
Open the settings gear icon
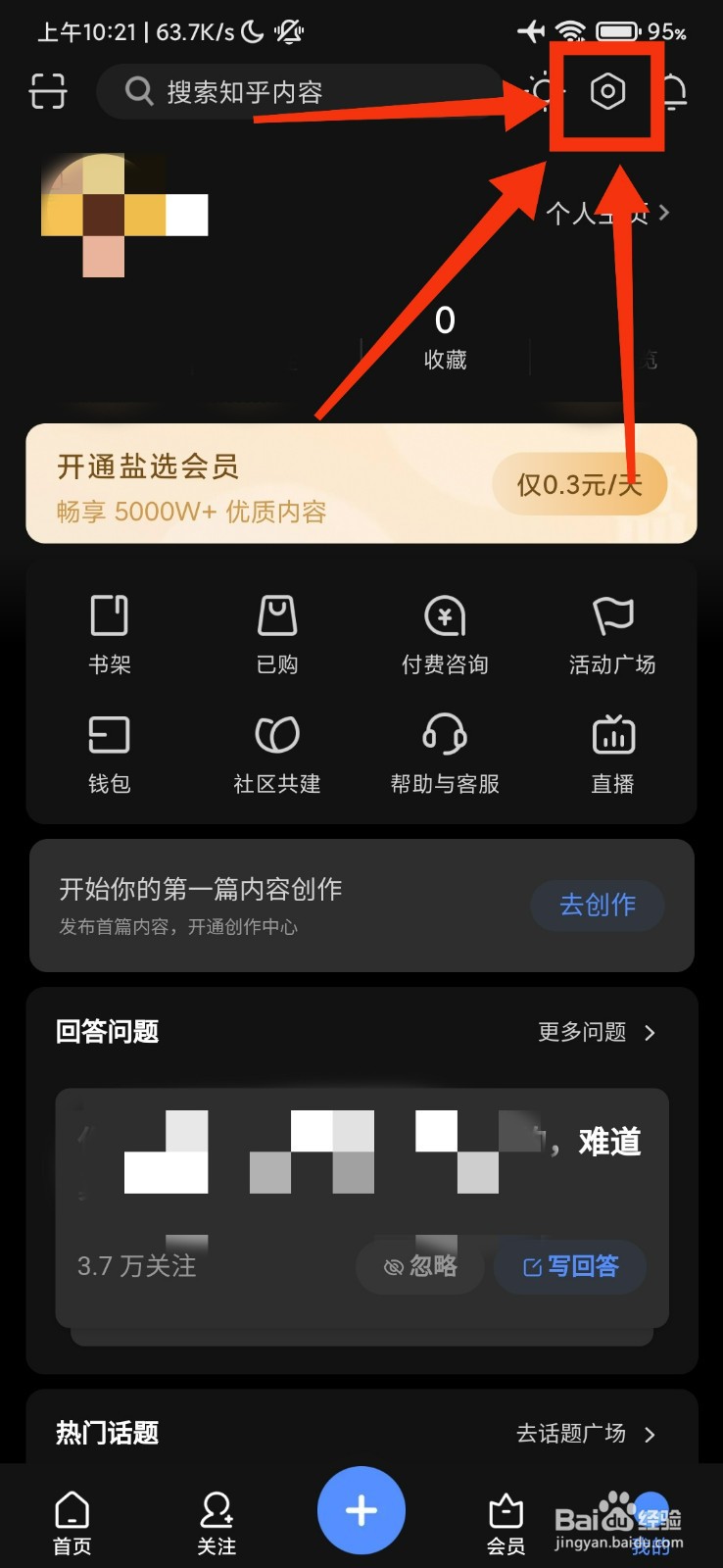point(607,90)
